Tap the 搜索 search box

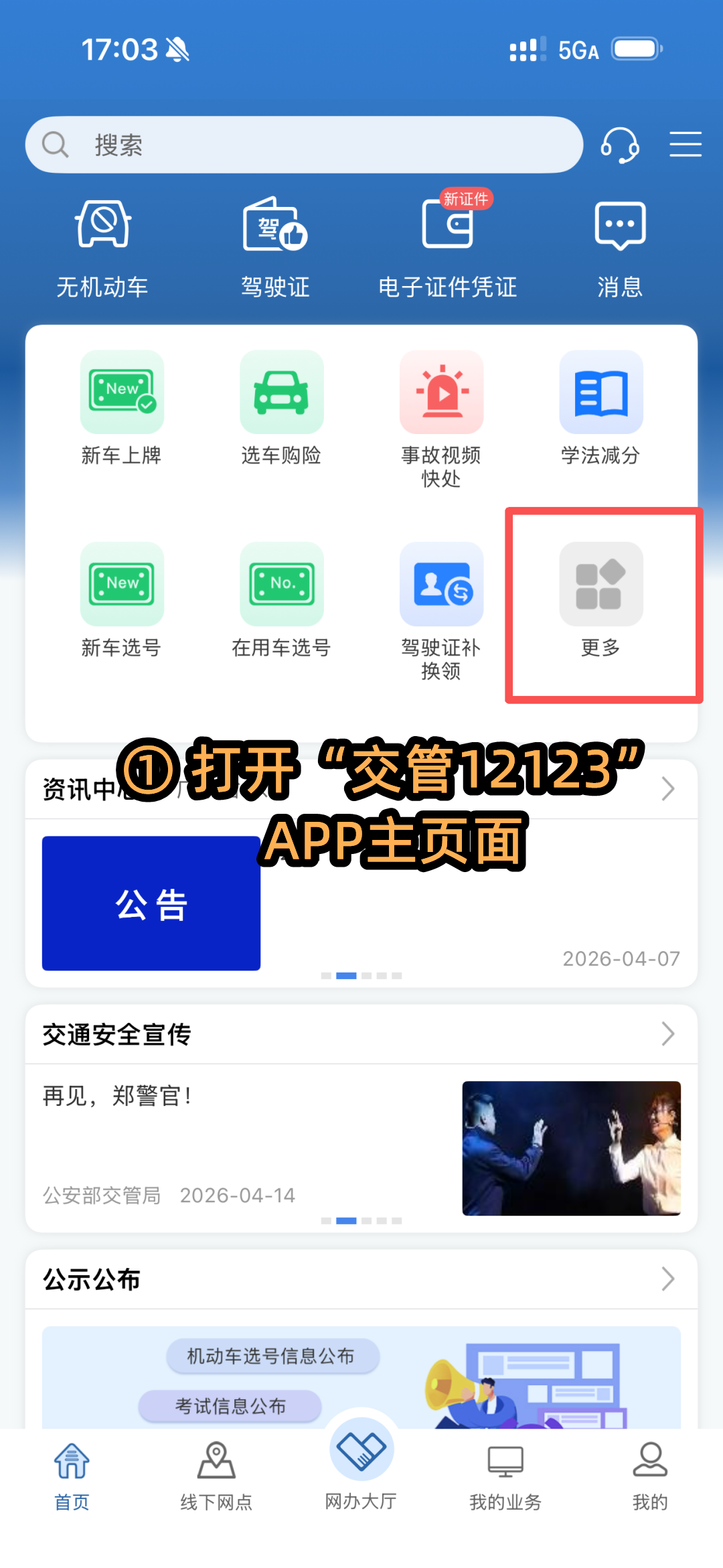304,145
